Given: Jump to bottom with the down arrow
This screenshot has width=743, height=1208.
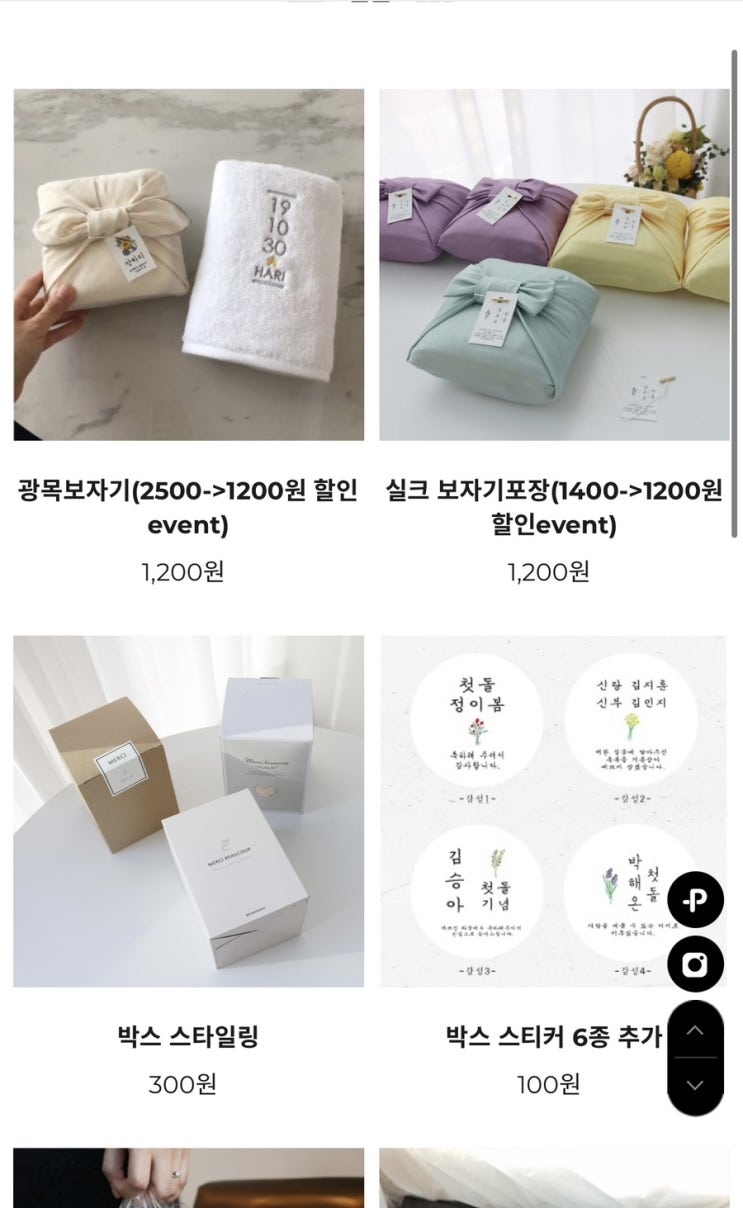Looking at the screenshot, I should [695, 1085].
